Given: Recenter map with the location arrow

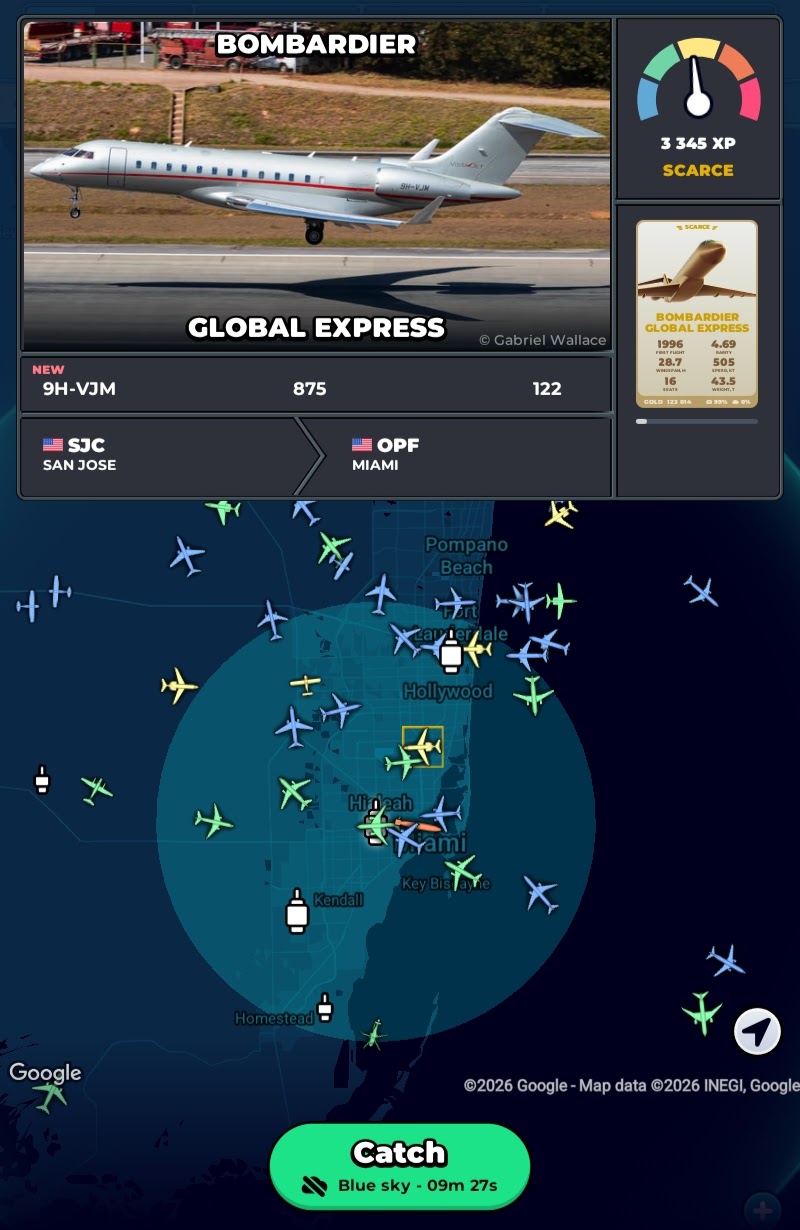Looking at the screenshot, I should click(757, 1031).
